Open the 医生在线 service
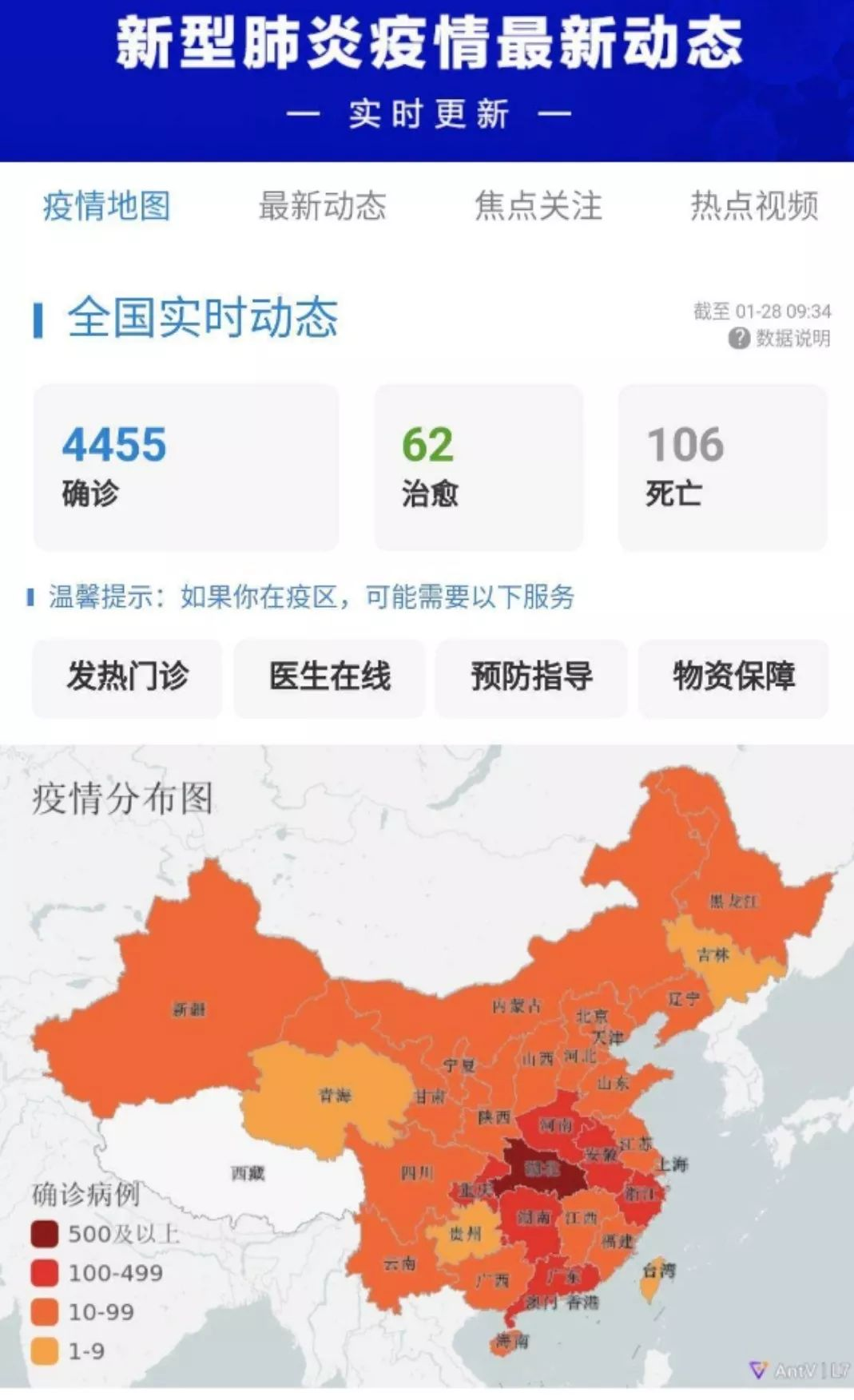The height and width of the screenshot is (1400, 854). click(329, 677)
